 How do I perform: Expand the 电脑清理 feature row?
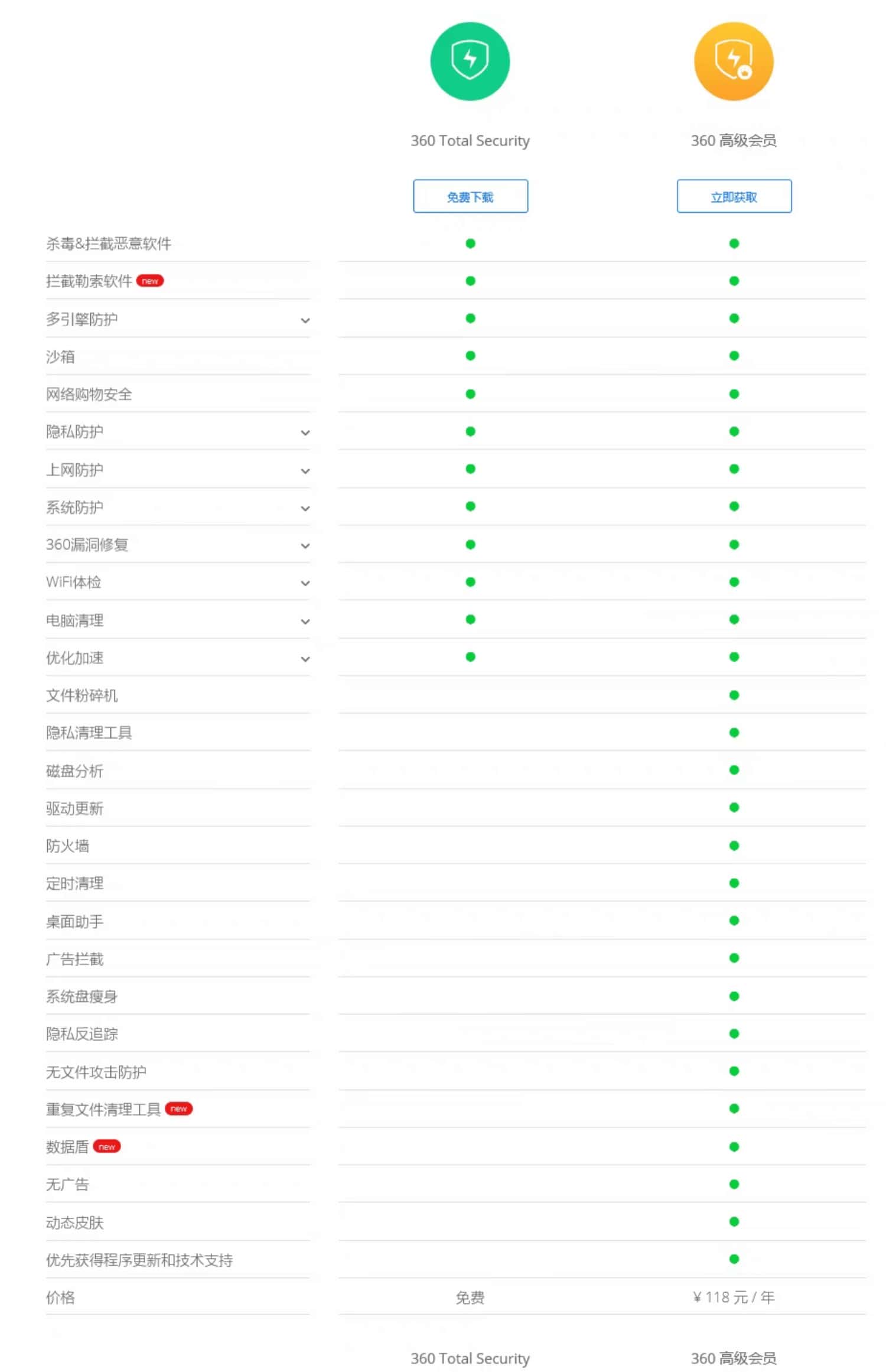click(305, 622)
